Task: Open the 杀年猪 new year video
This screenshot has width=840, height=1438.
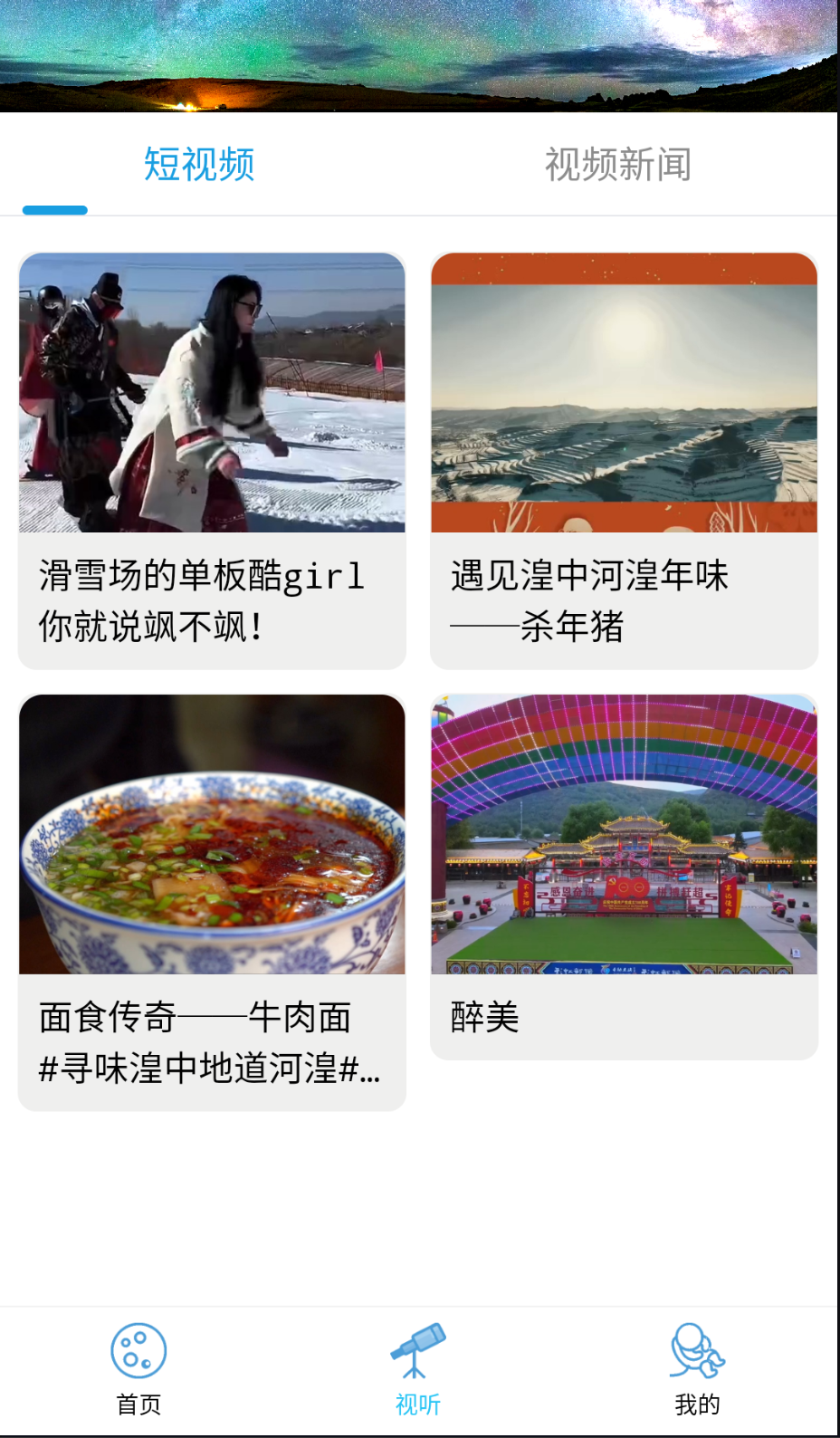Action: click(x=624, y=393)
